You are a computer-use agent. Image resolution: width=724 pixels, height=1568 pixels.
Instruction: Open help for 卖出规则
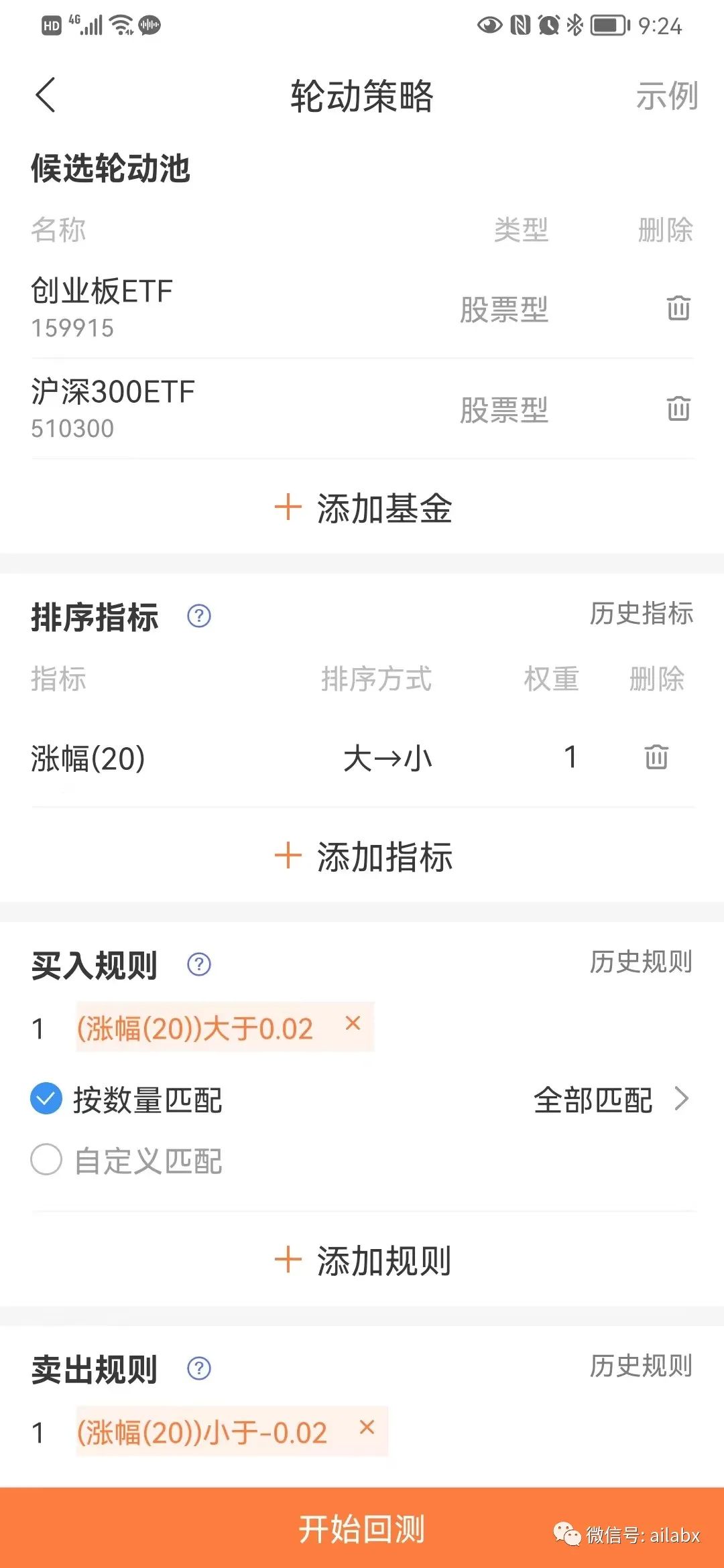tap(199, 1368)
